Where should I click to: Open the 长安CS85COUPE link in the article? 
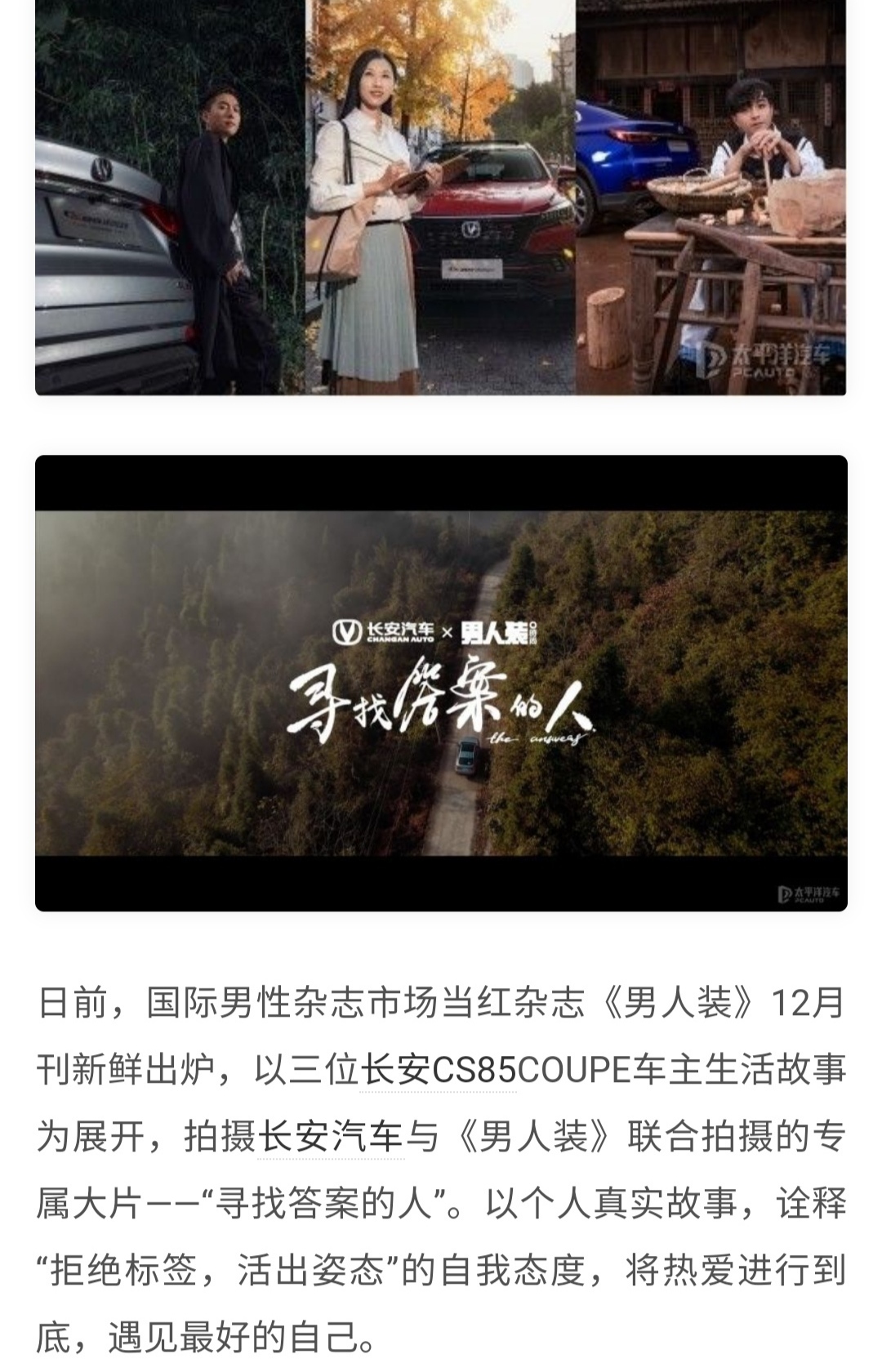(439, 1069)
